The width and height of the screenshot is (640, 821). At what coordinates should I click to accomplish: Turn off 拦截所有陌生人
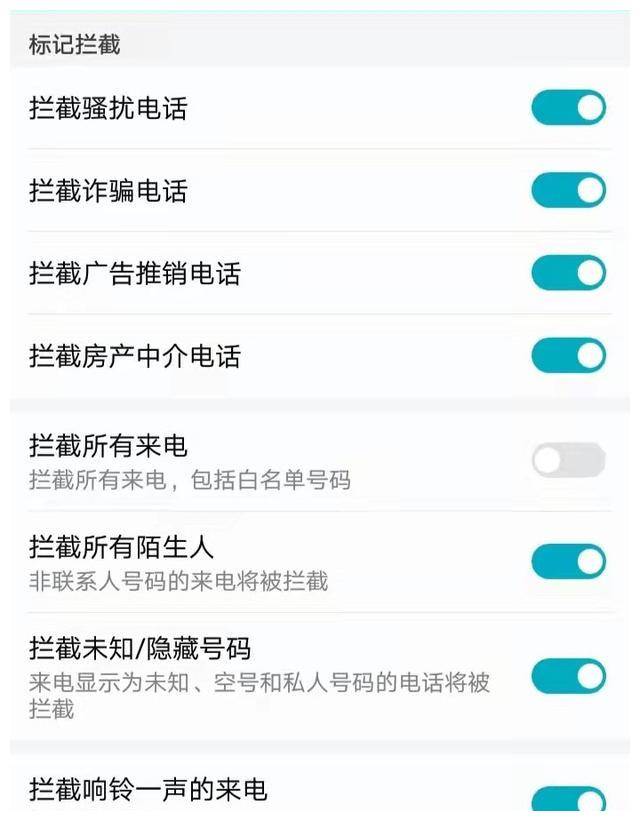(x=568, y=562)
